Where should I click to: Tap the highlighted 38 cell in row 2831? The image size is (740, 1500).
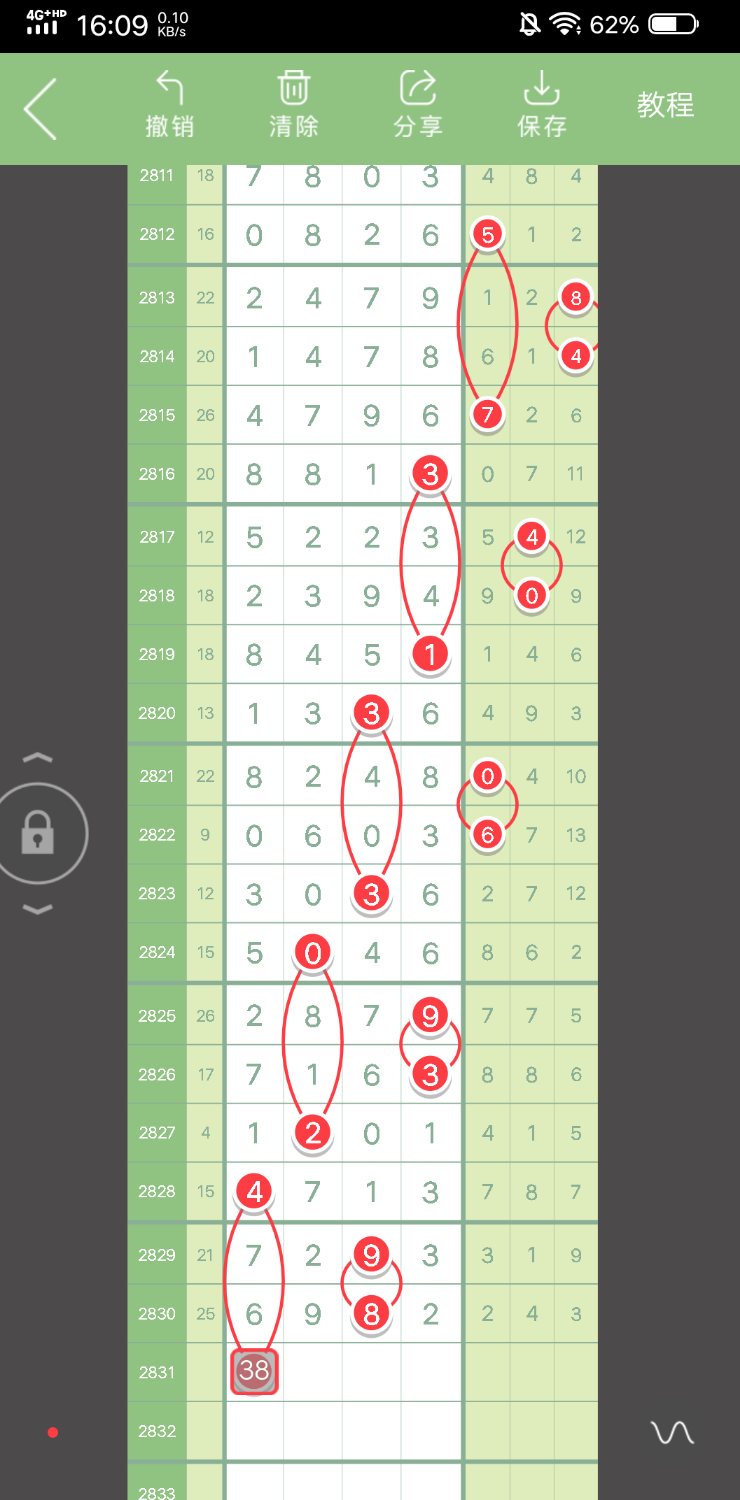point(254,1371)
